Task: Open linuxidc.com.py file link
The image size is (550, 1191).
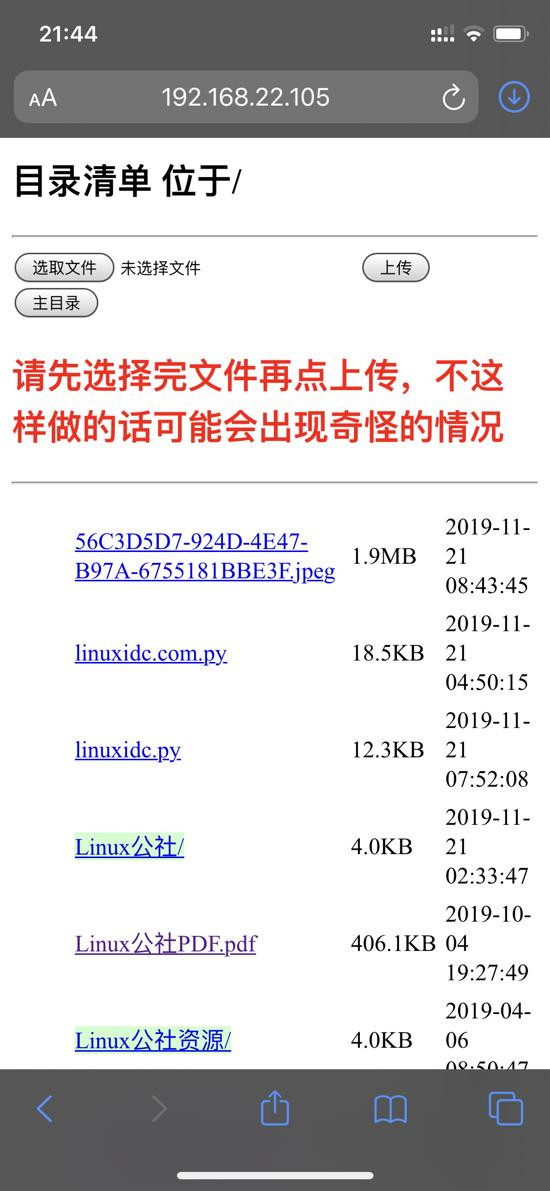Action: click(x=150, y=653)
